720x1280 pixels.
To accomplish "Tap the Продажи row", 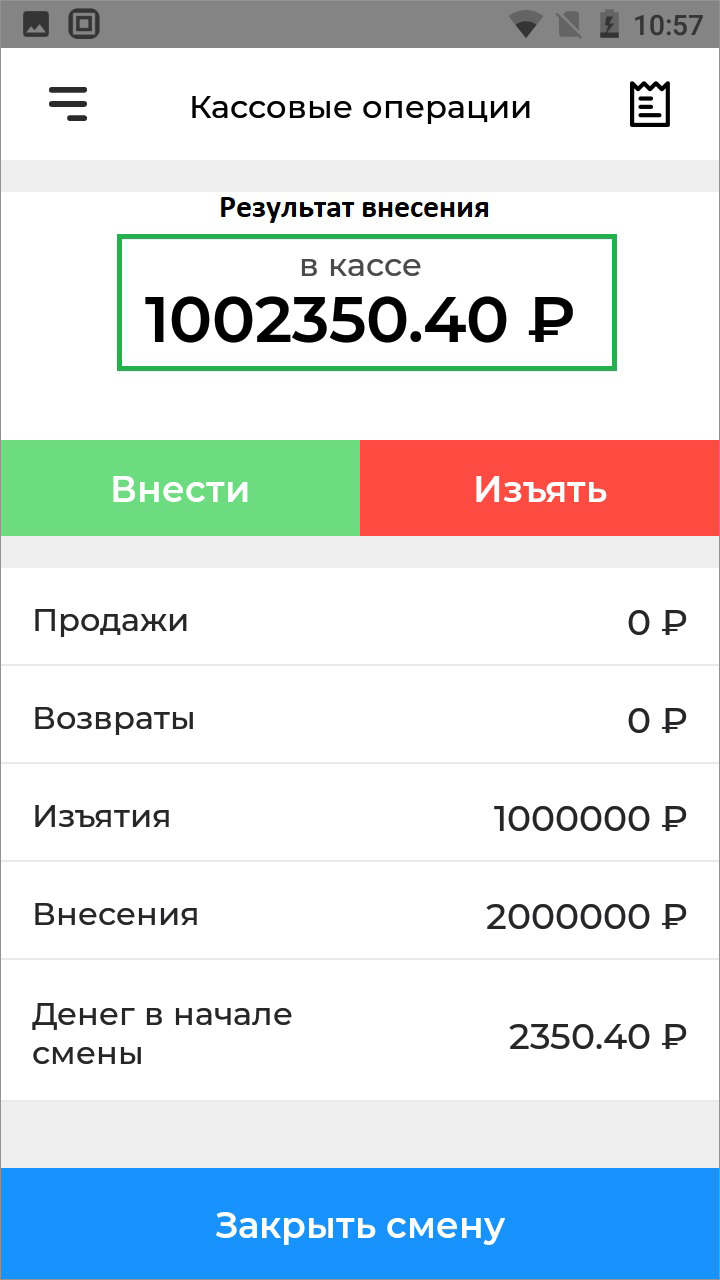I will point(360,618).
